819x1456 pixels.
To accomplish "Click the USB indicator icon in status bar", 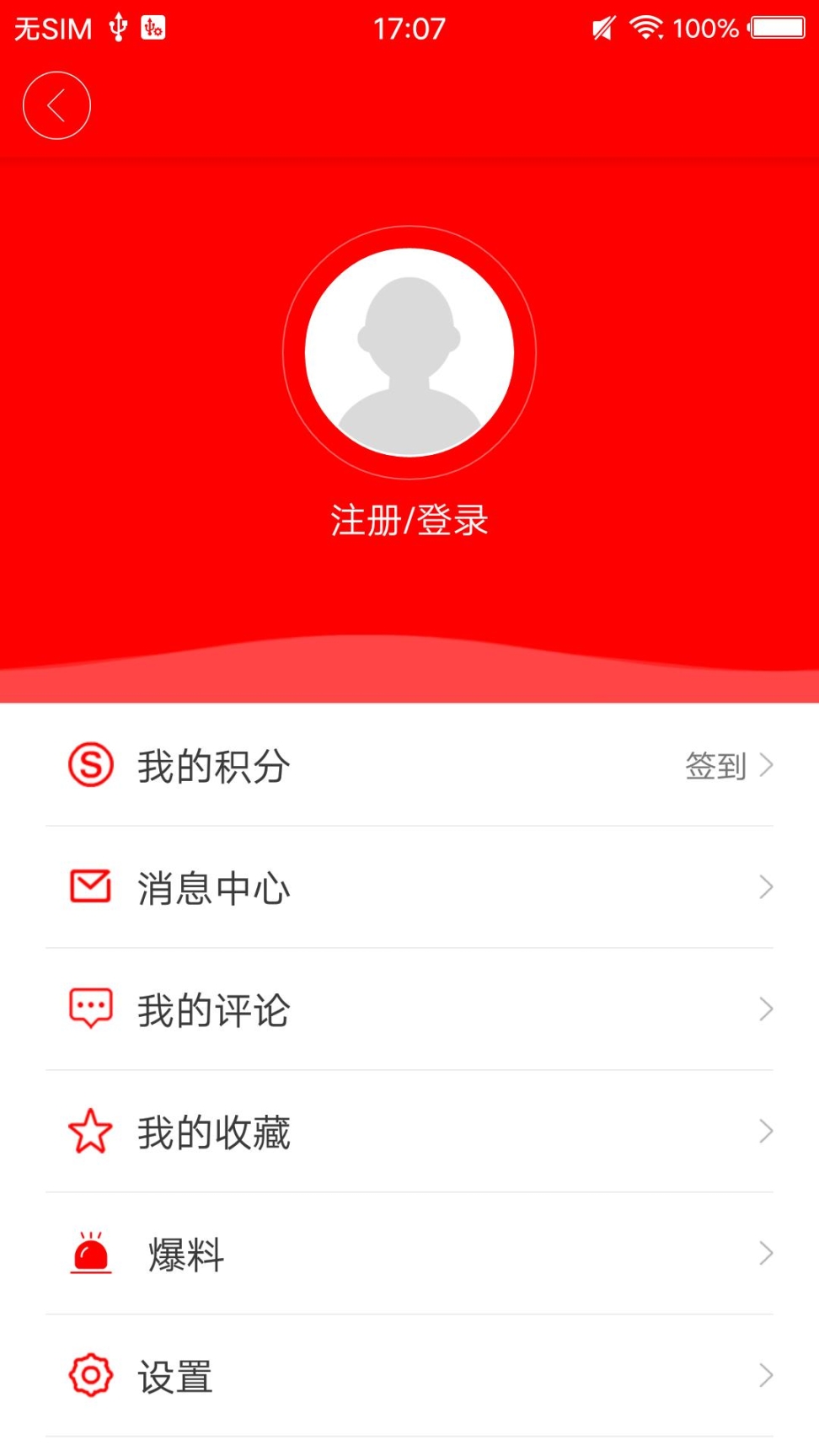I will pyautogui.click(x=120, y=28).
